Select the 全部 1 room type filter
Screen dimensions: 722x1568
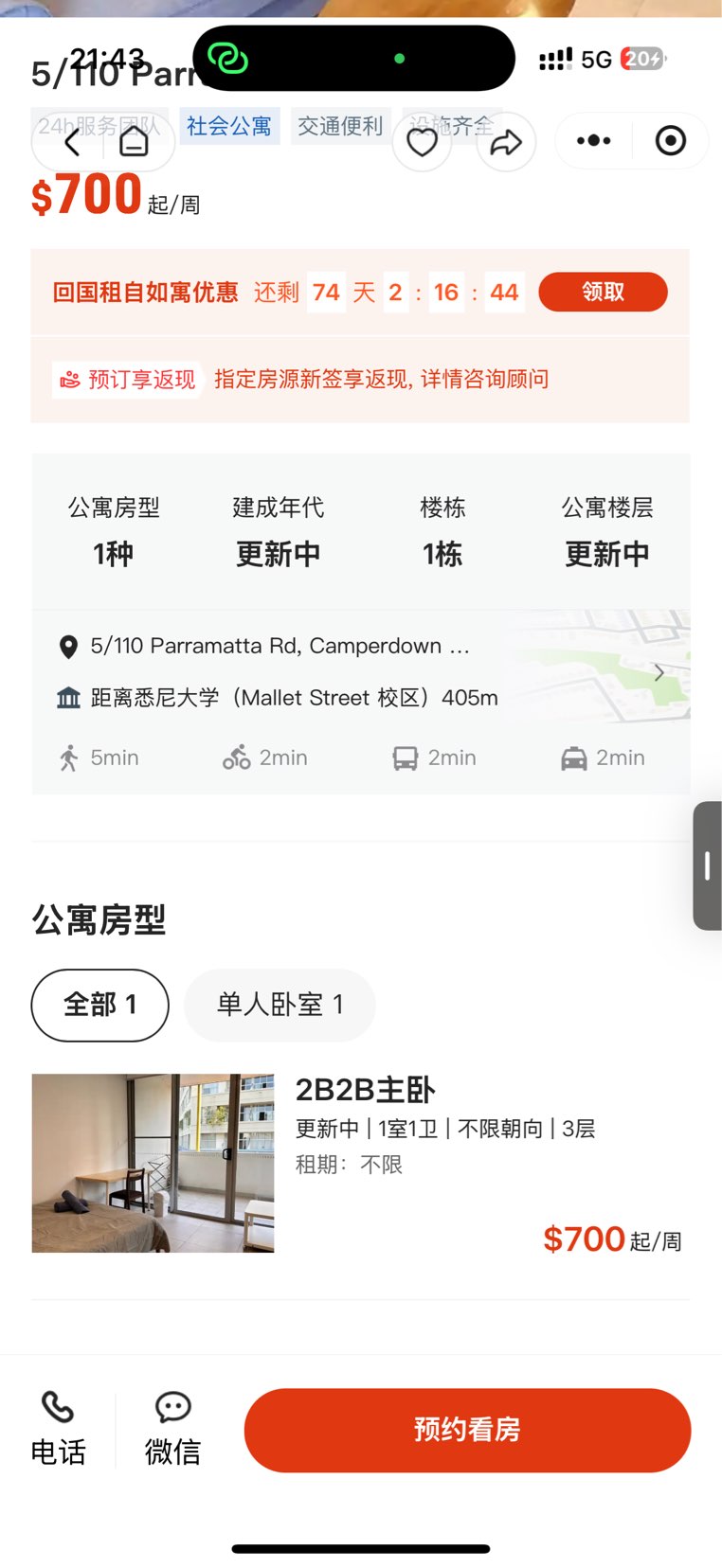(100, 1005)
